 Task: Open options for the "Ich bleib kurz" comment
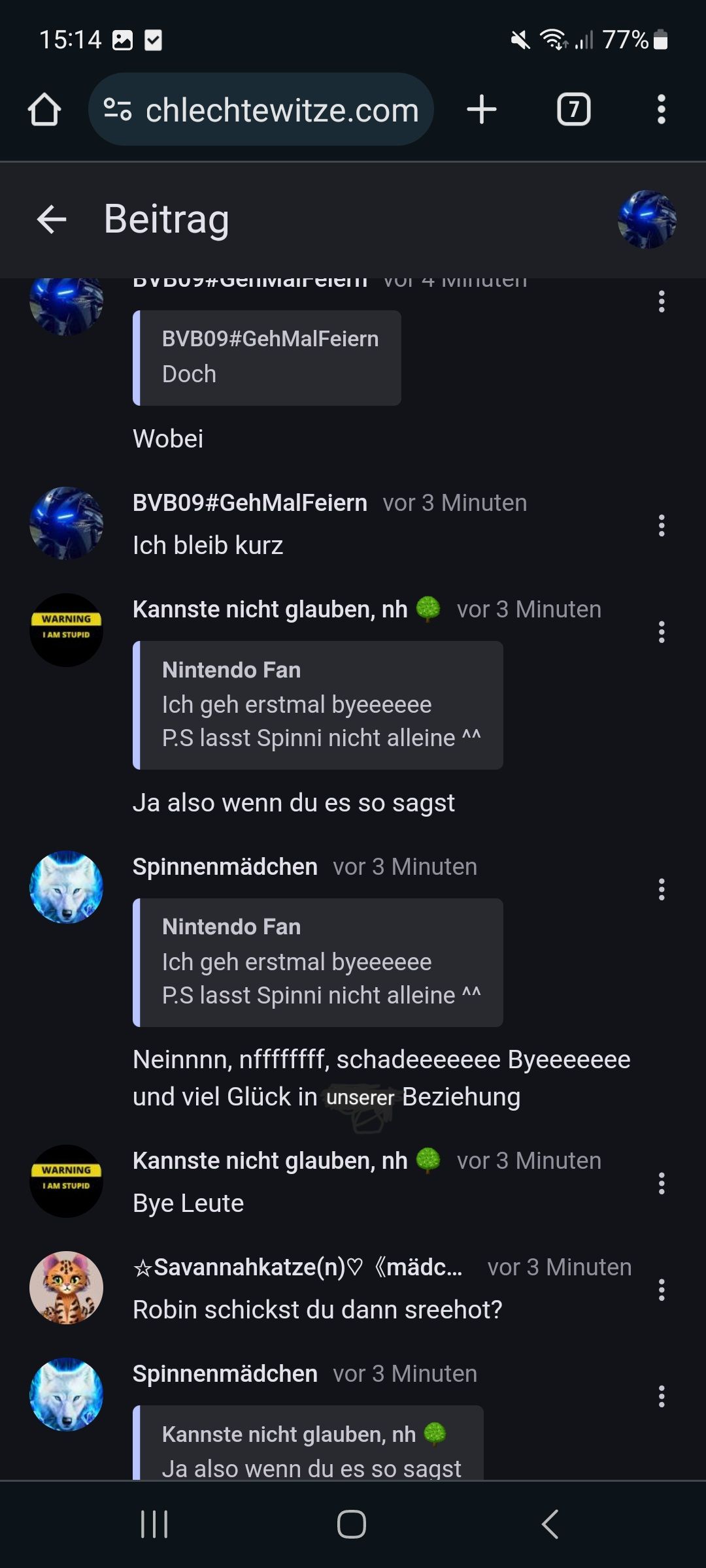tap(662, 525)
